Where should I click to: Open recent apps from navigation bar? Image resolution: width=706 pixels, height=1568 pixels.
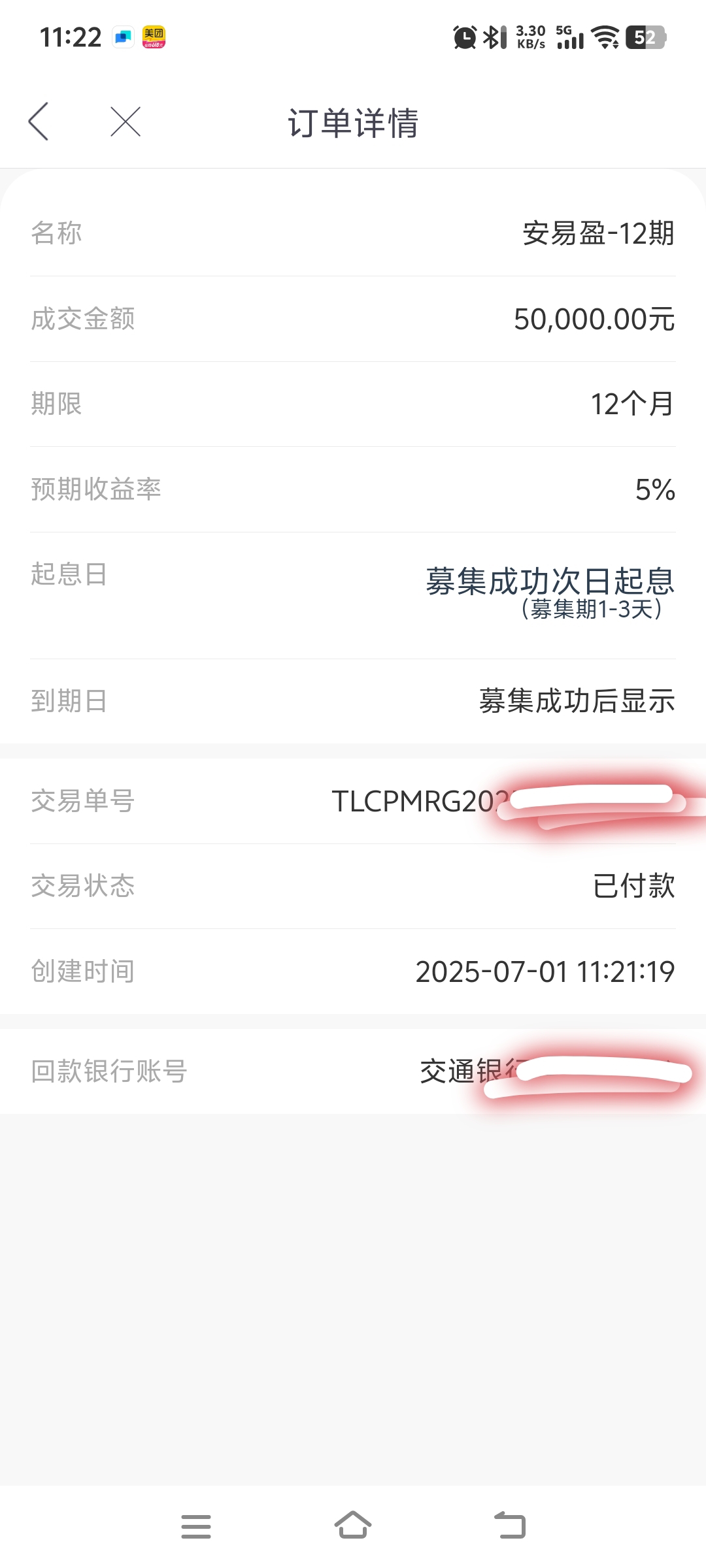(196, 1526)
